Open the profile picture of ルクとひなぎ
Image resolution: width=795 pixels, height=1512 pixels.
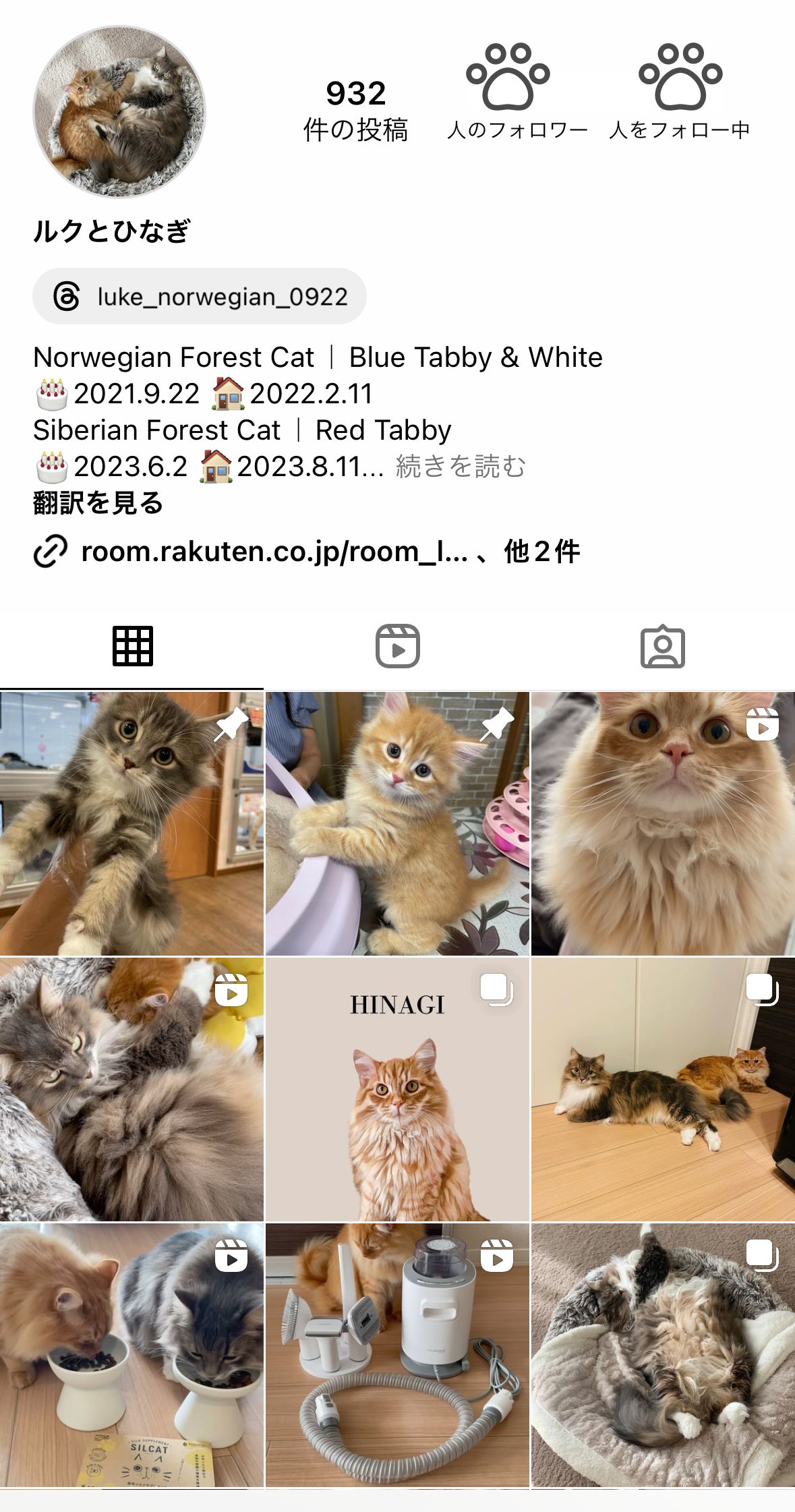[x=119, y=112]
